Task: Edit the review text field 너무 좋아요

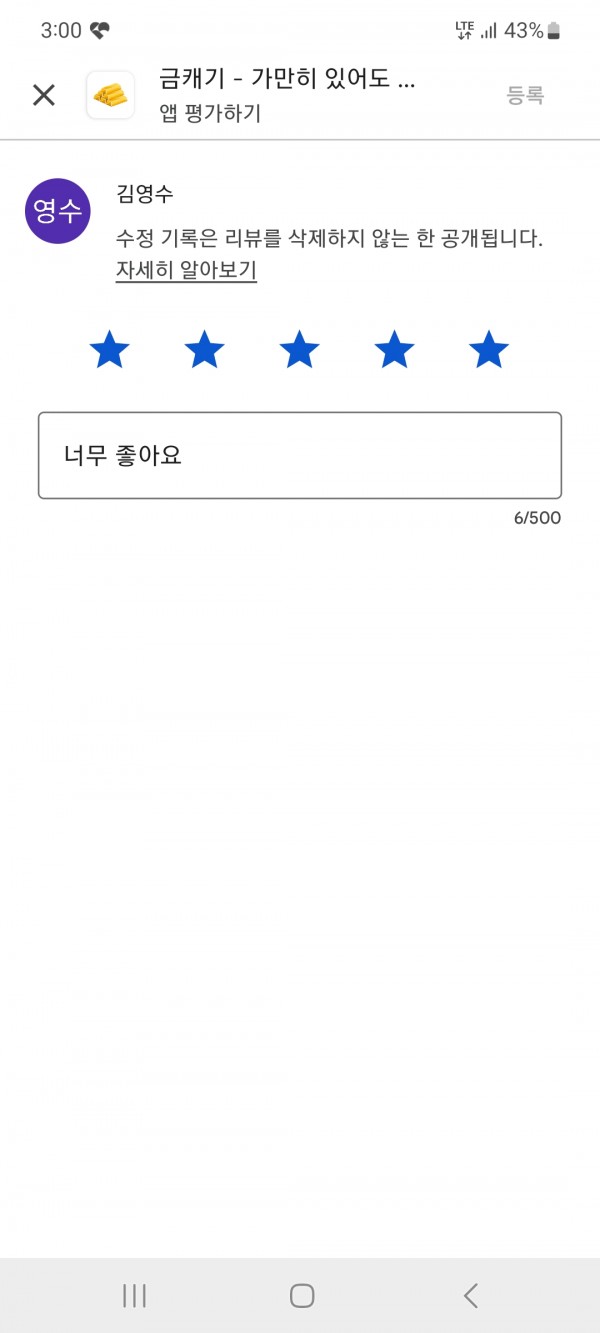Action: 300,455
